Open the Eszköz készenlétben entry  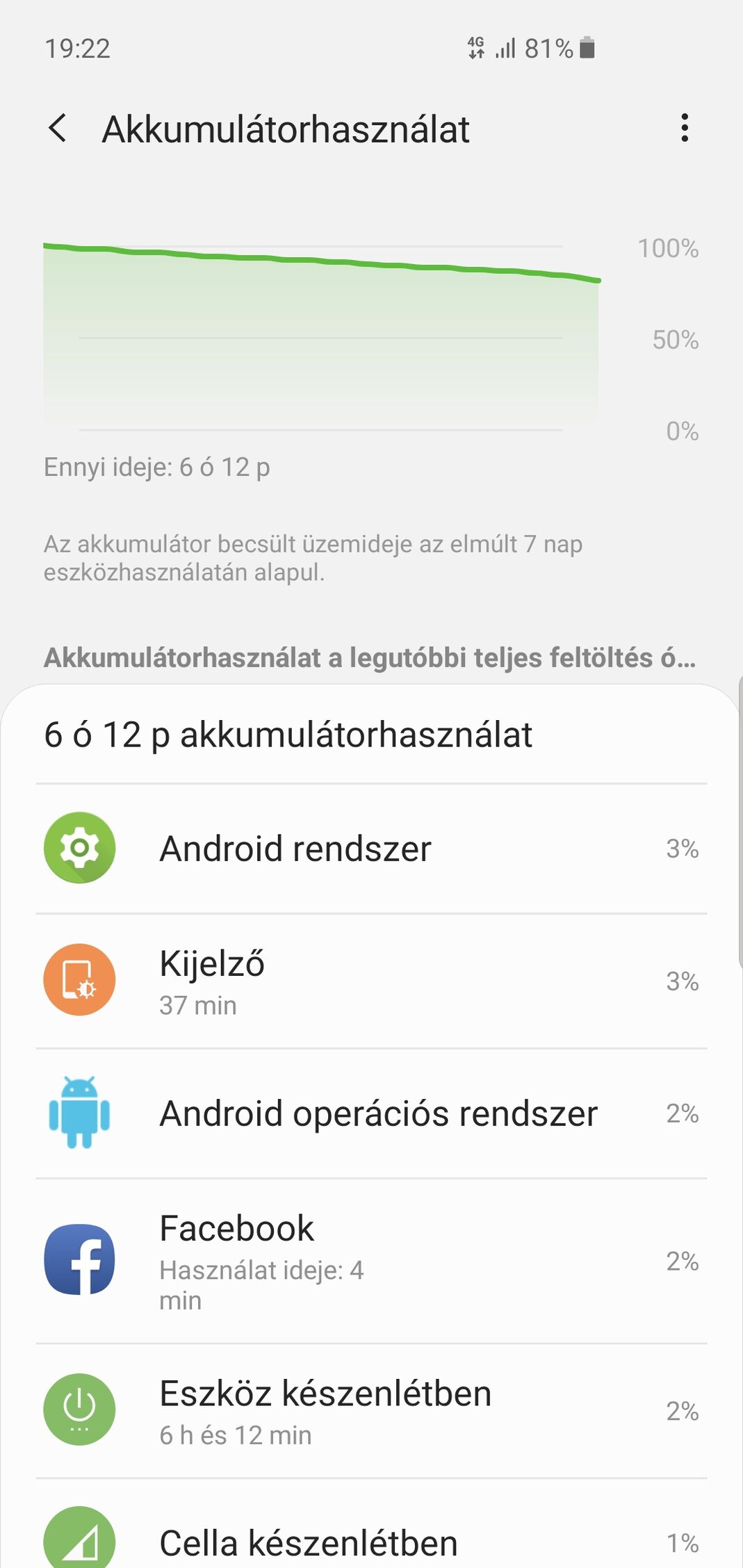tap(371, 1411)
